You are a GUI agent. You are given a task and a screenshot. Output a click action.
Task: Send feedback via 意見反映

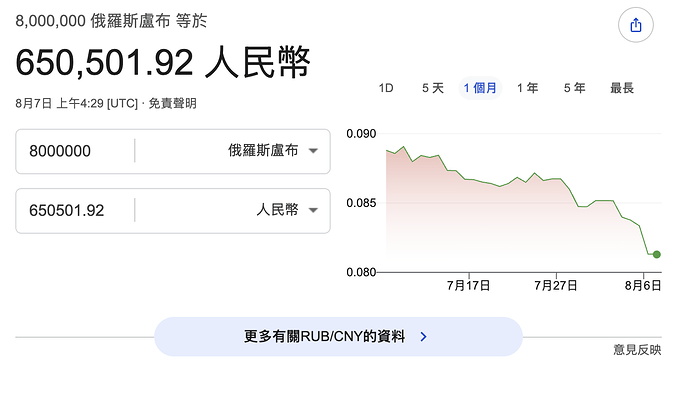pos(637,350)
